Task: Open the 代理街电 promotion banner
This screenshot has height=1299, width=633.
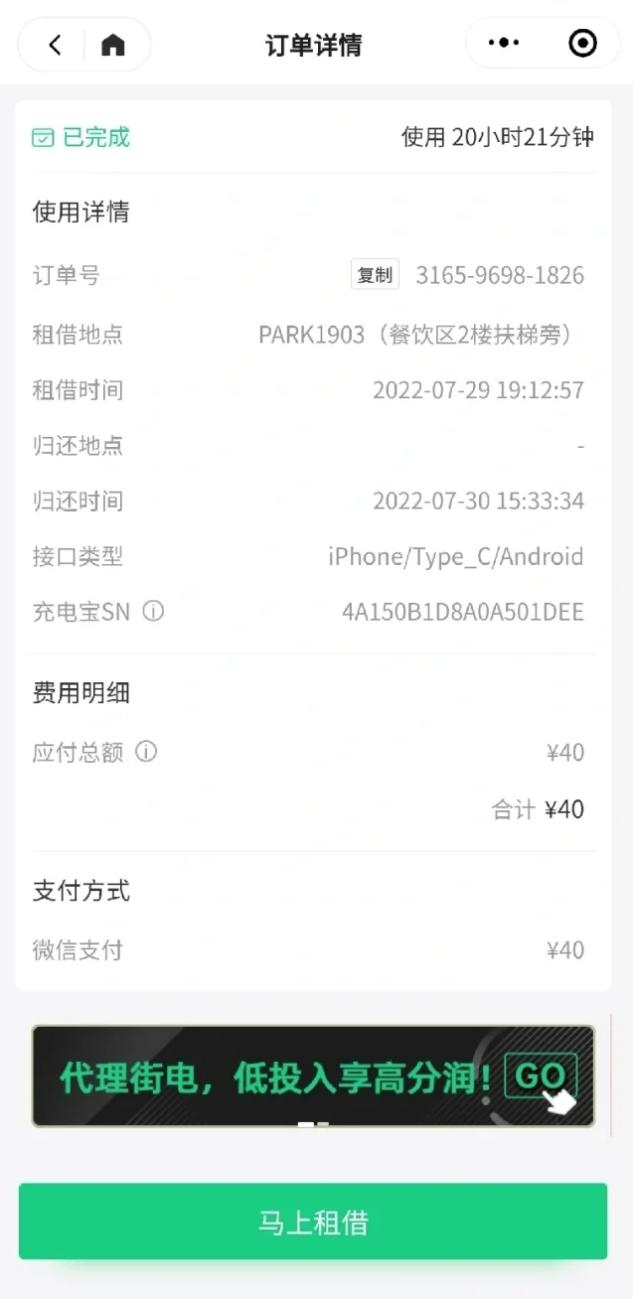Action: (x=313, y=1076)
